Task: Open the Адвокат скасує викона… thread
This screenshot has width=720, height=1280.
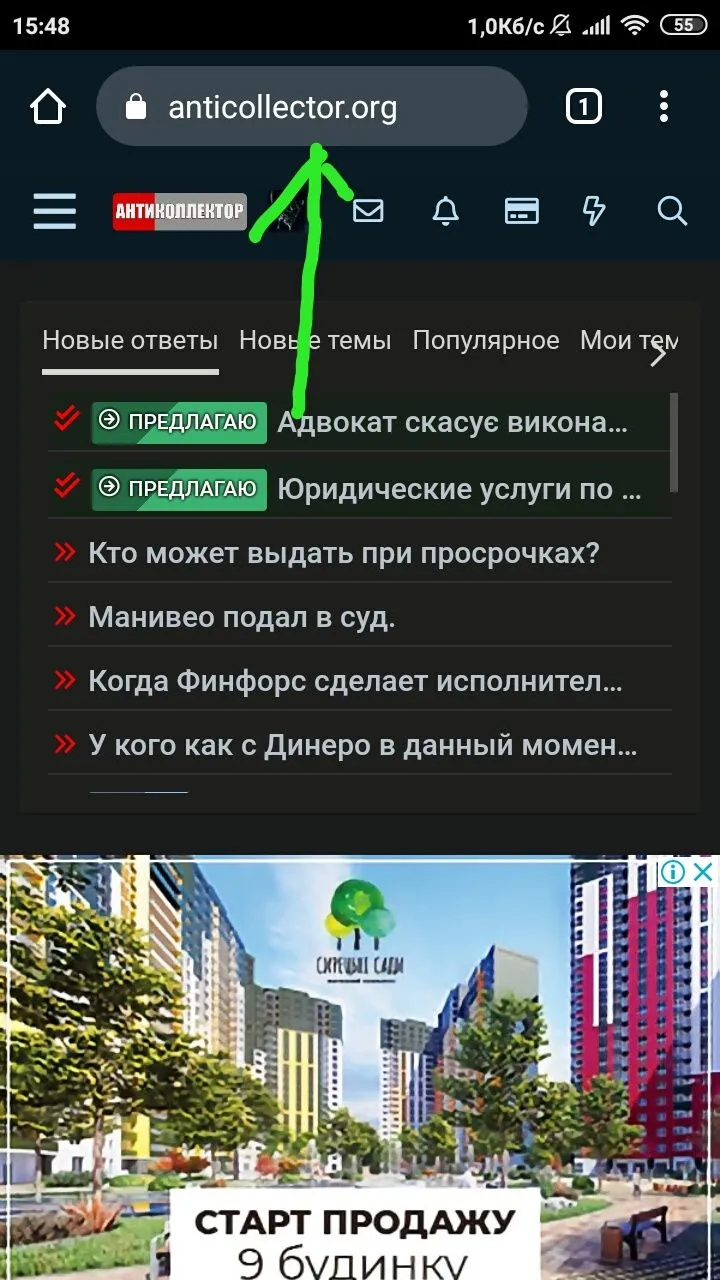Action: pyautogui.click(x=452, y=423)
